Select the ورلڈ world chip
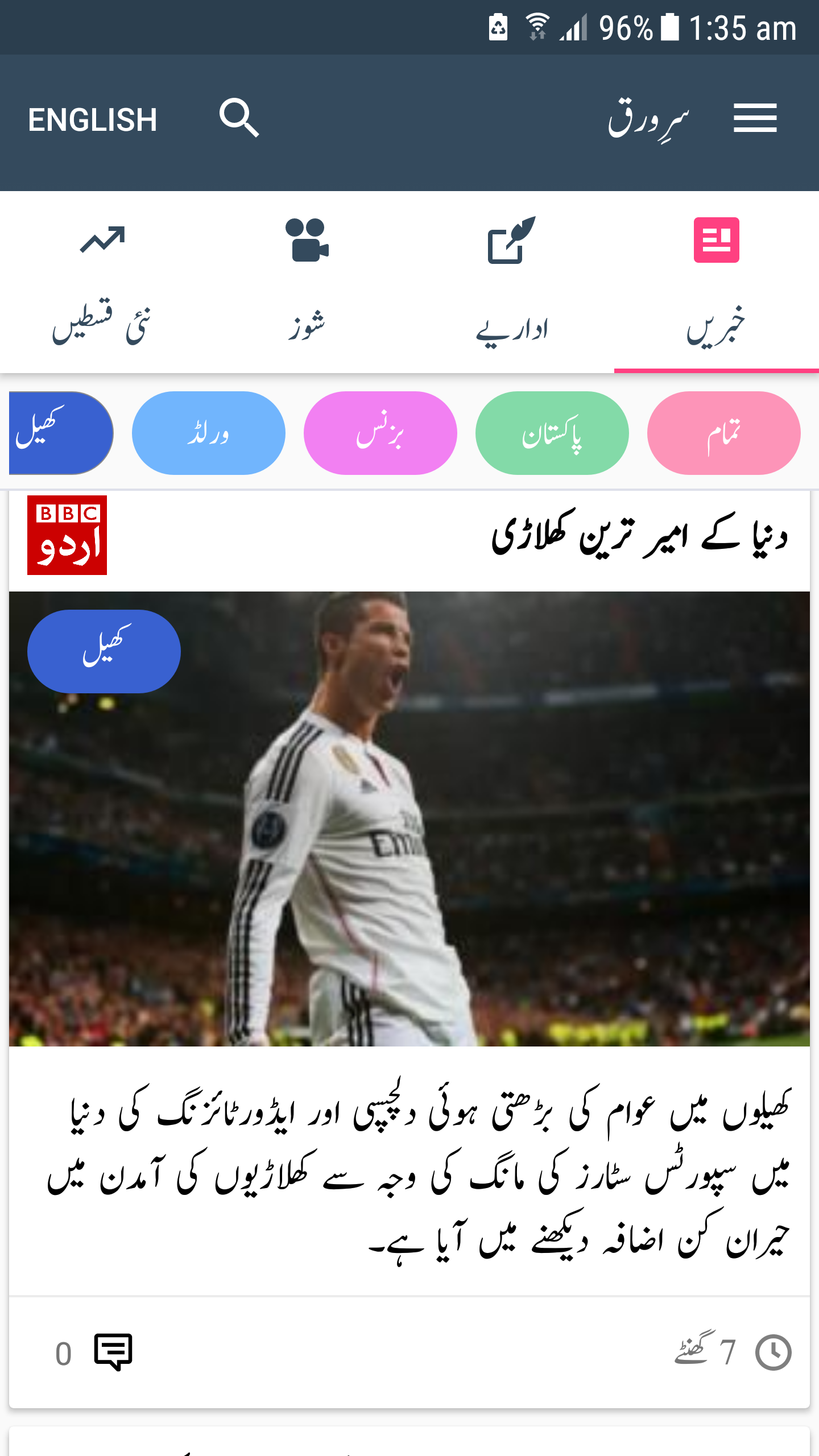The image size is (819, 1456). 208,433
